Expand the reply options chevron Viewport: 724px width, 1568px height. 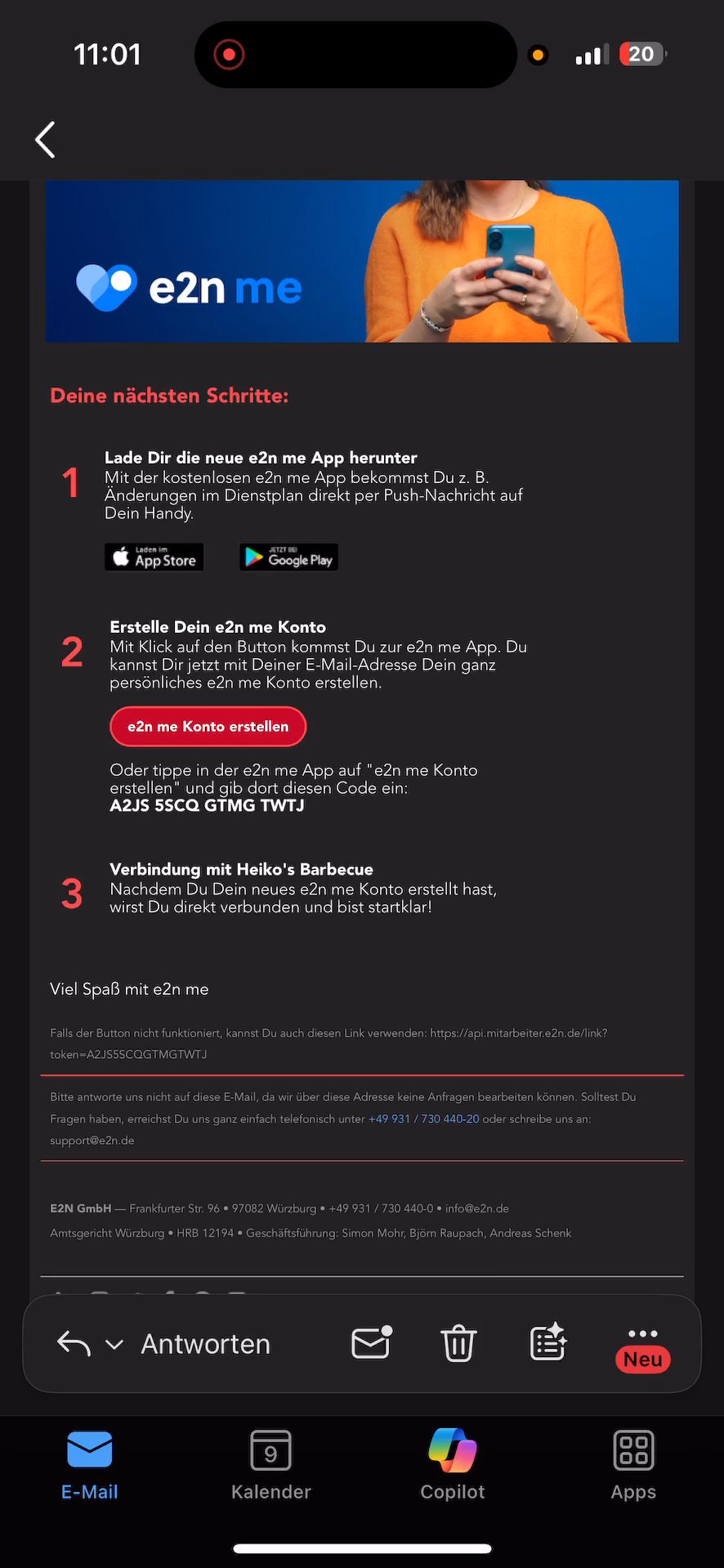pos(114,1344)
